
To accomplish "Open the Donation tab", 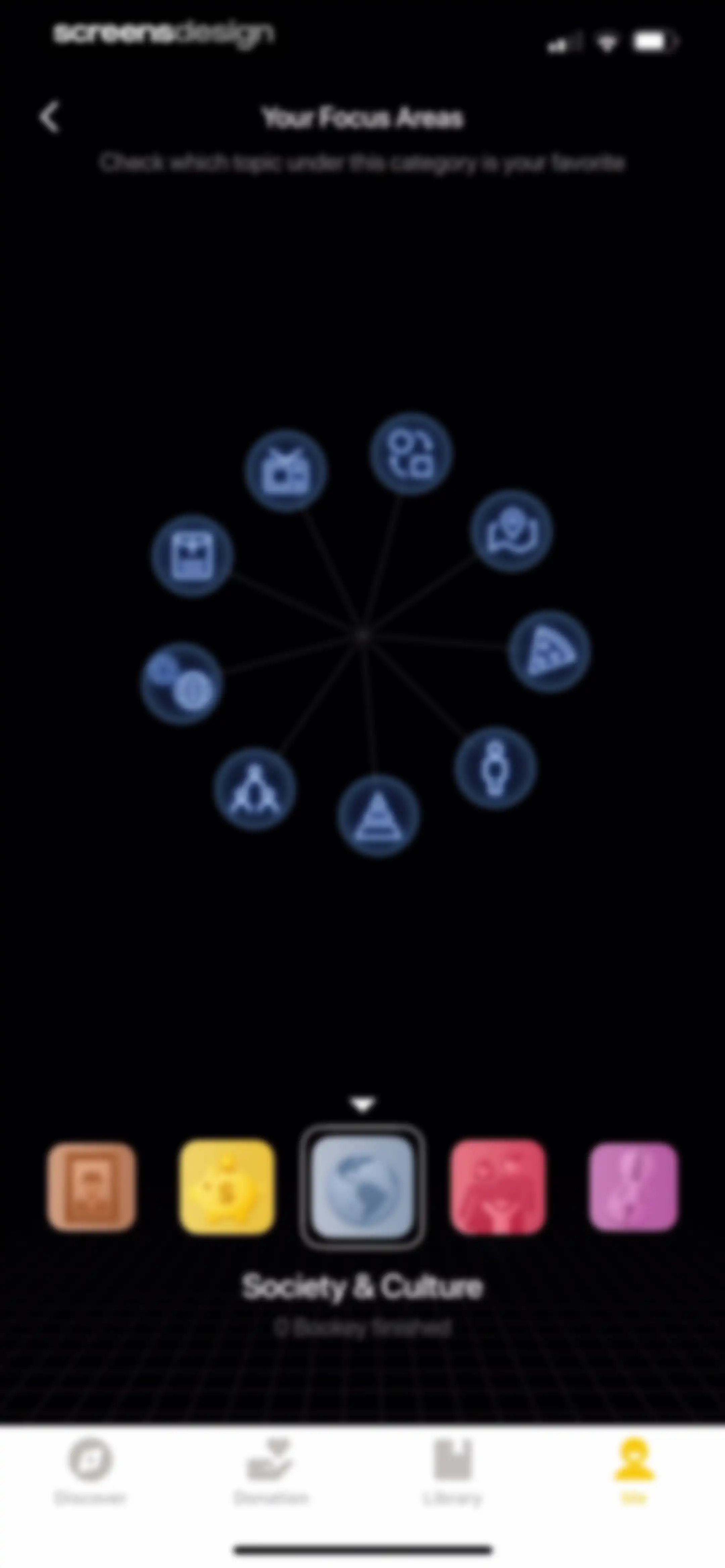I will pyautogui.click(x=272, y=1471).
